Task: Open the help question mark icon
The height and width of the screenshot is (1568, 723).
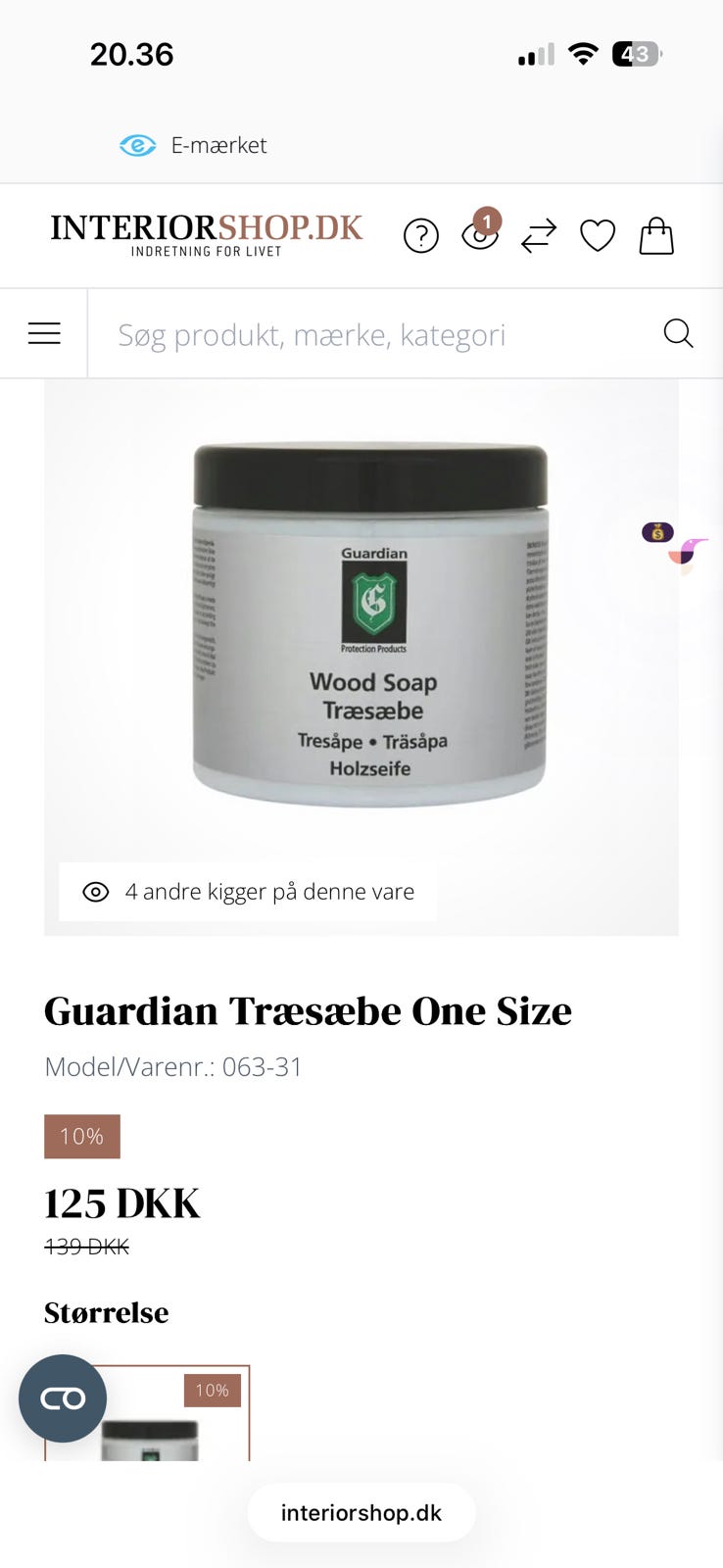Action: [421, 236]
